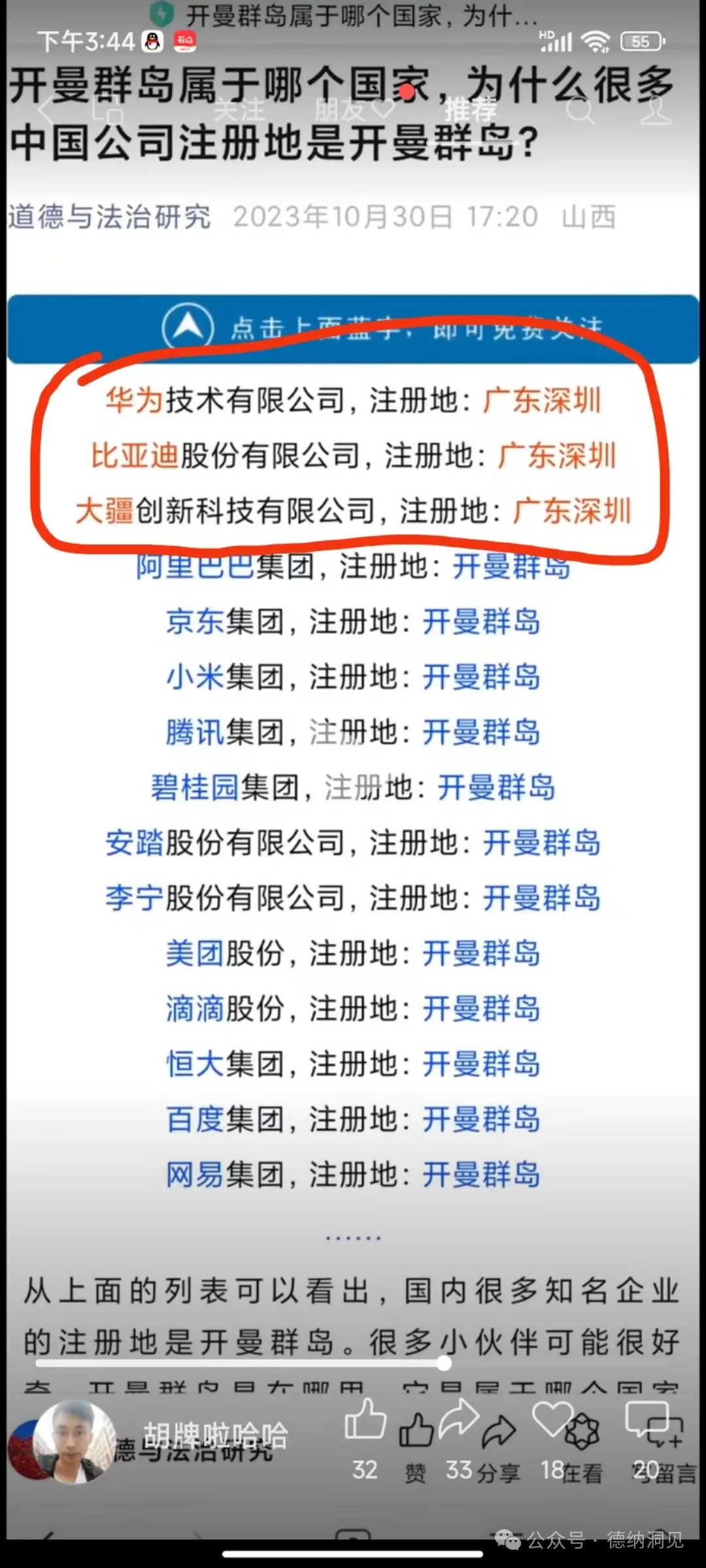The height and width of the screenshot is (1568, 706).
Task: Switch to the 关注 tab
Action: 239,110
